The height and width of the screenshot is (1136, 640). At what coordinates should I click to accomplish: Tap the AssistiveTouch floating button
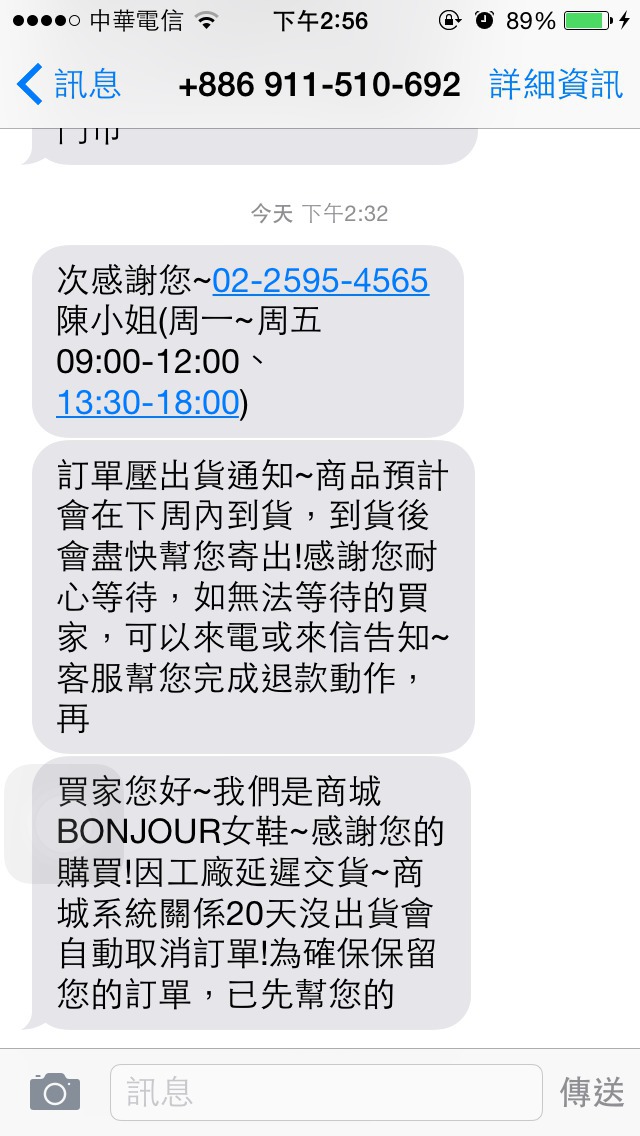click(x=64, y=824)
